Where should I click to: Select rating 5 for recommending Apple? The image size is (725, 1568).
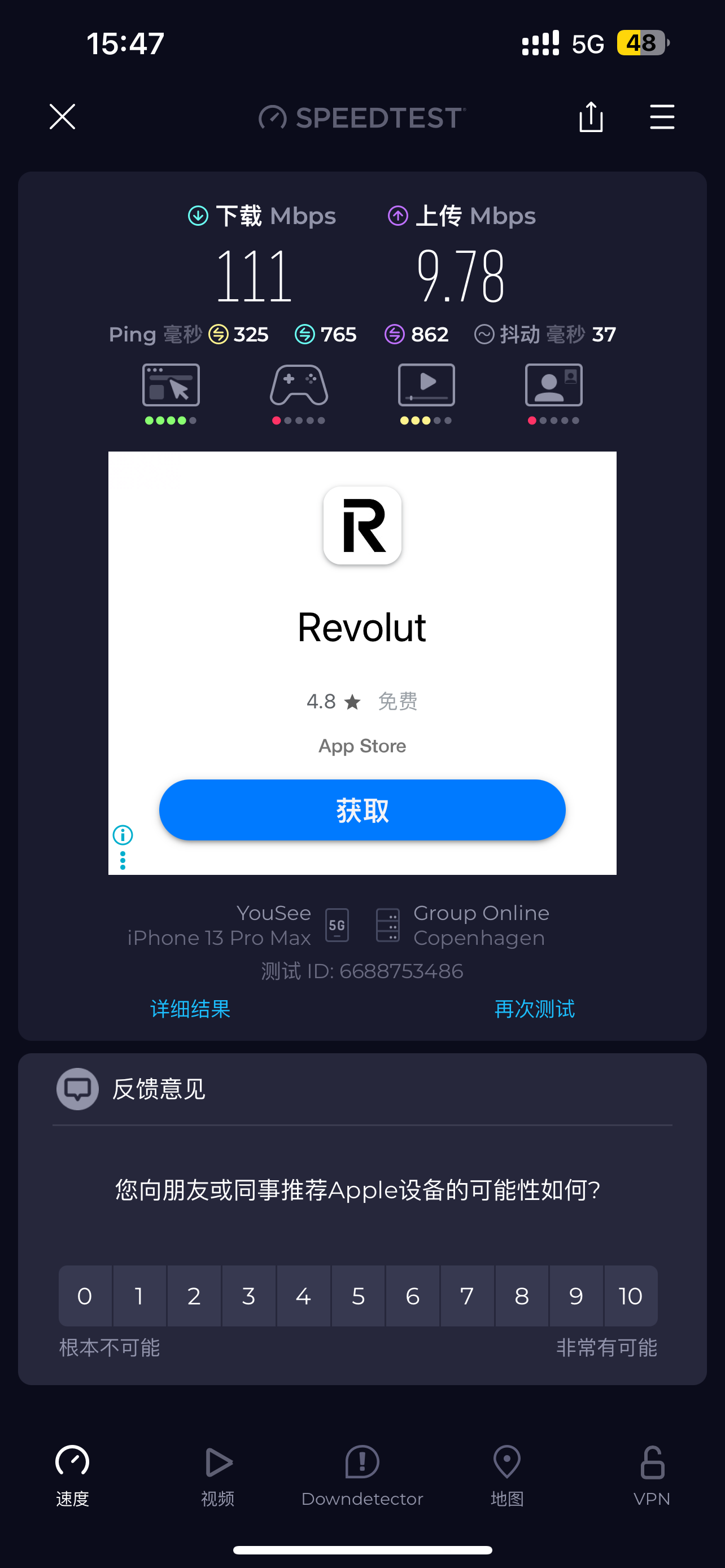(x=358, y=1296)
